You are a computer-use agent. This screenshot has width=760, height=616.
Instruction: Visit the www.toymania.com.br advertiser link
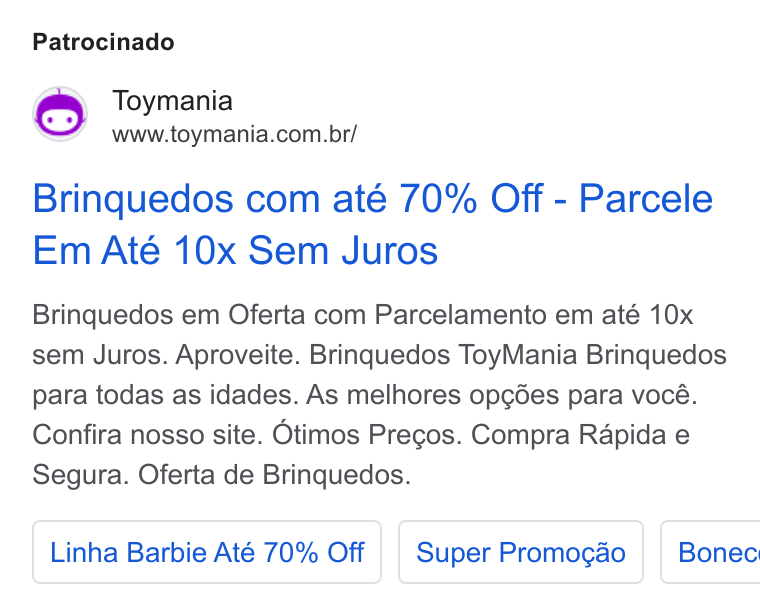click(234, 134)
